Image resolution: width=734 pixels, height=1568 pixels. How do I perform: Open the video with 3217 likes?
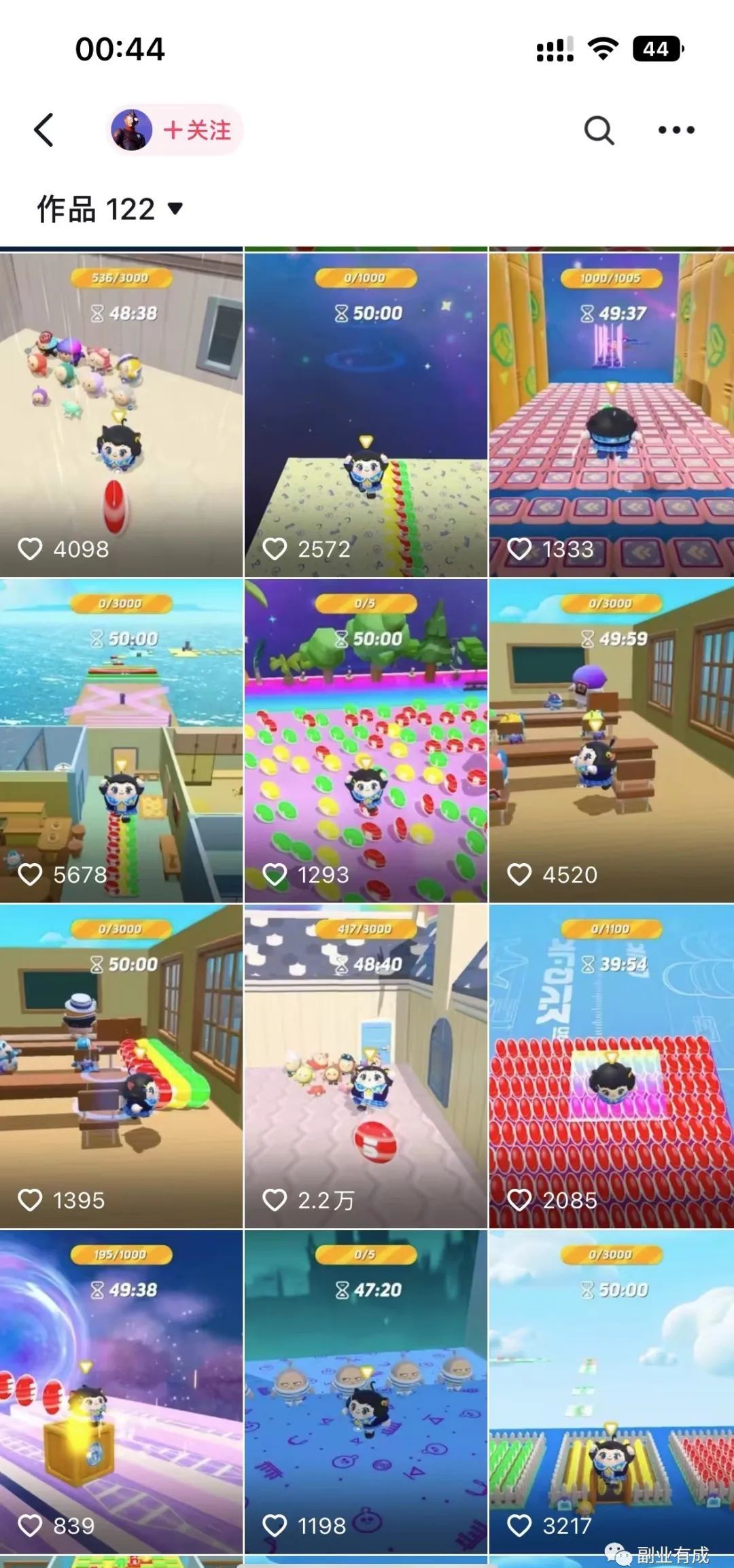coord(611,1391)
